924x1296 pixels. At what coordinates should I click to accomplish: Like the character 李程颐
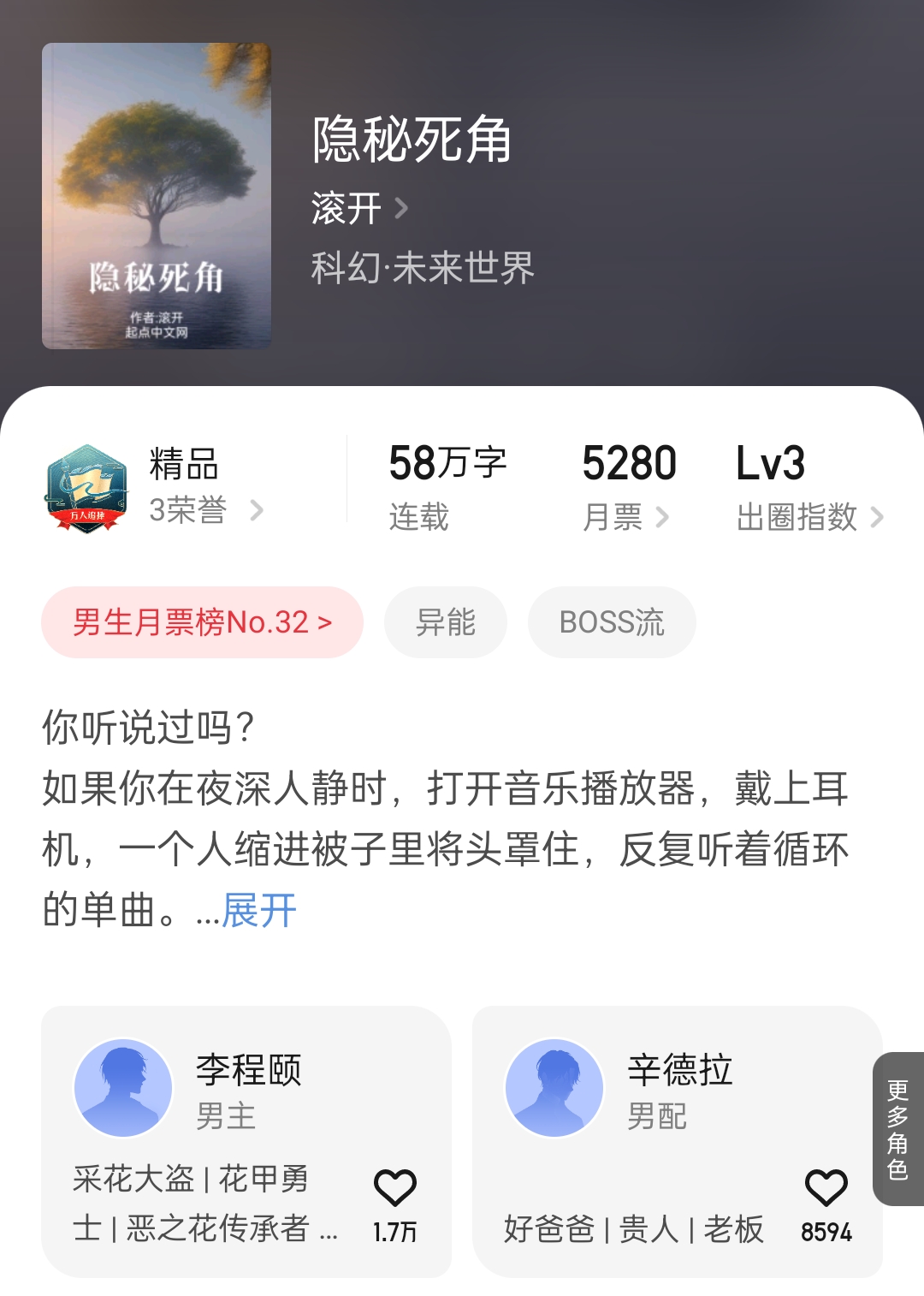coord(395,1188)
